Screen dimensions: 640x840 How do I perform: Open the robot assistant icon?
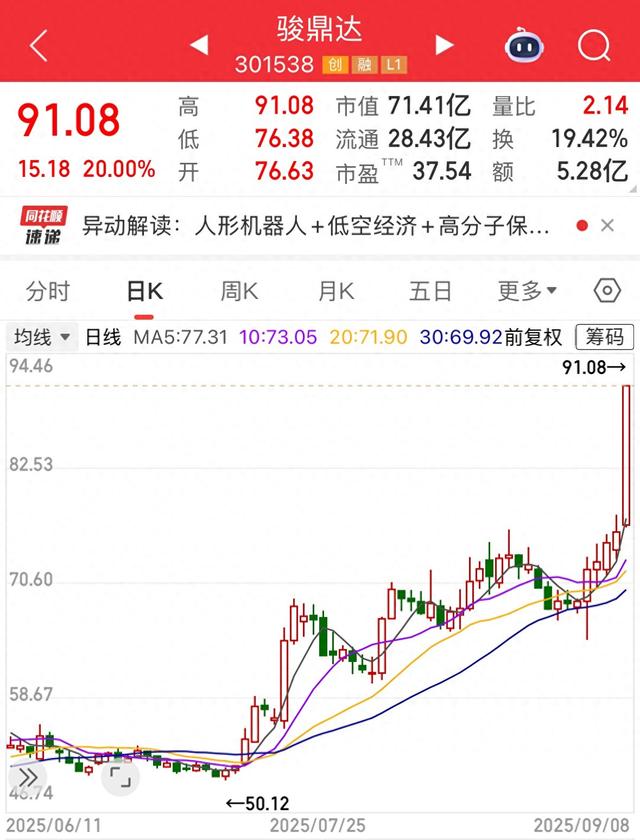click(524, 45)
